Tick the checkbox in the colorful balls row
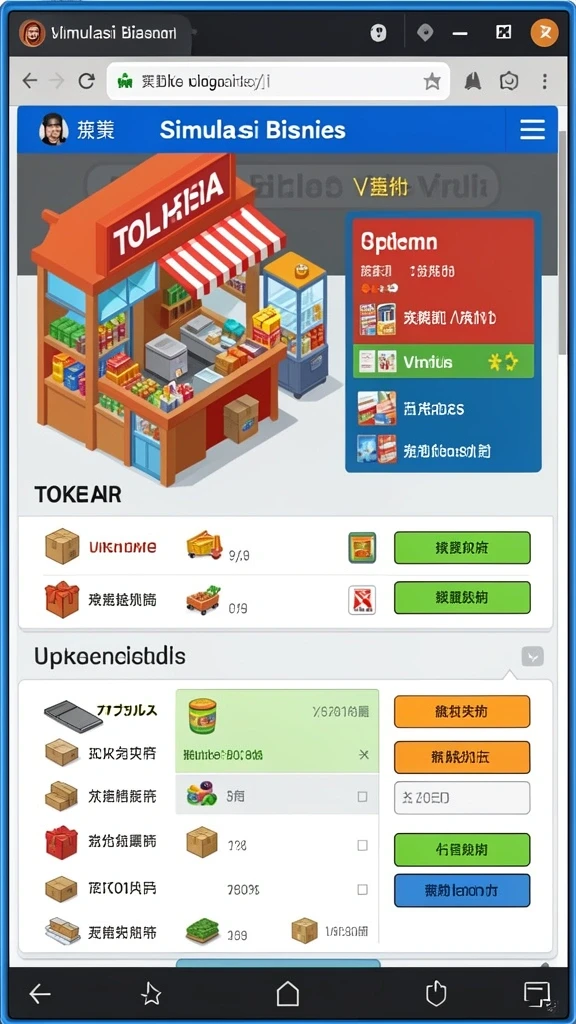 (x=362, y=797)
